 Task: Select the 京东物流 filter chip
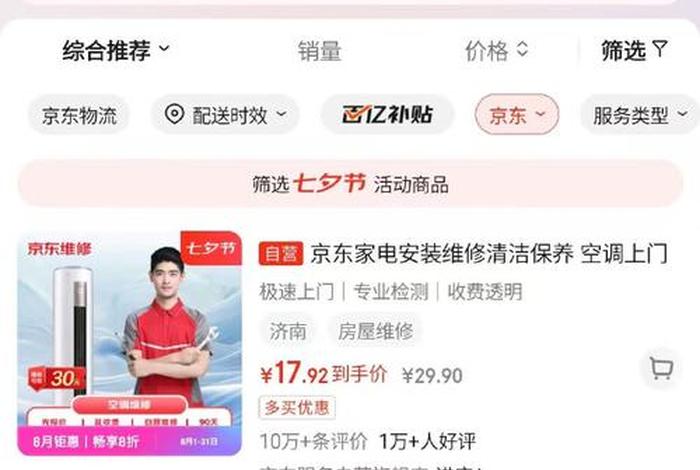(x=79, y=115)
